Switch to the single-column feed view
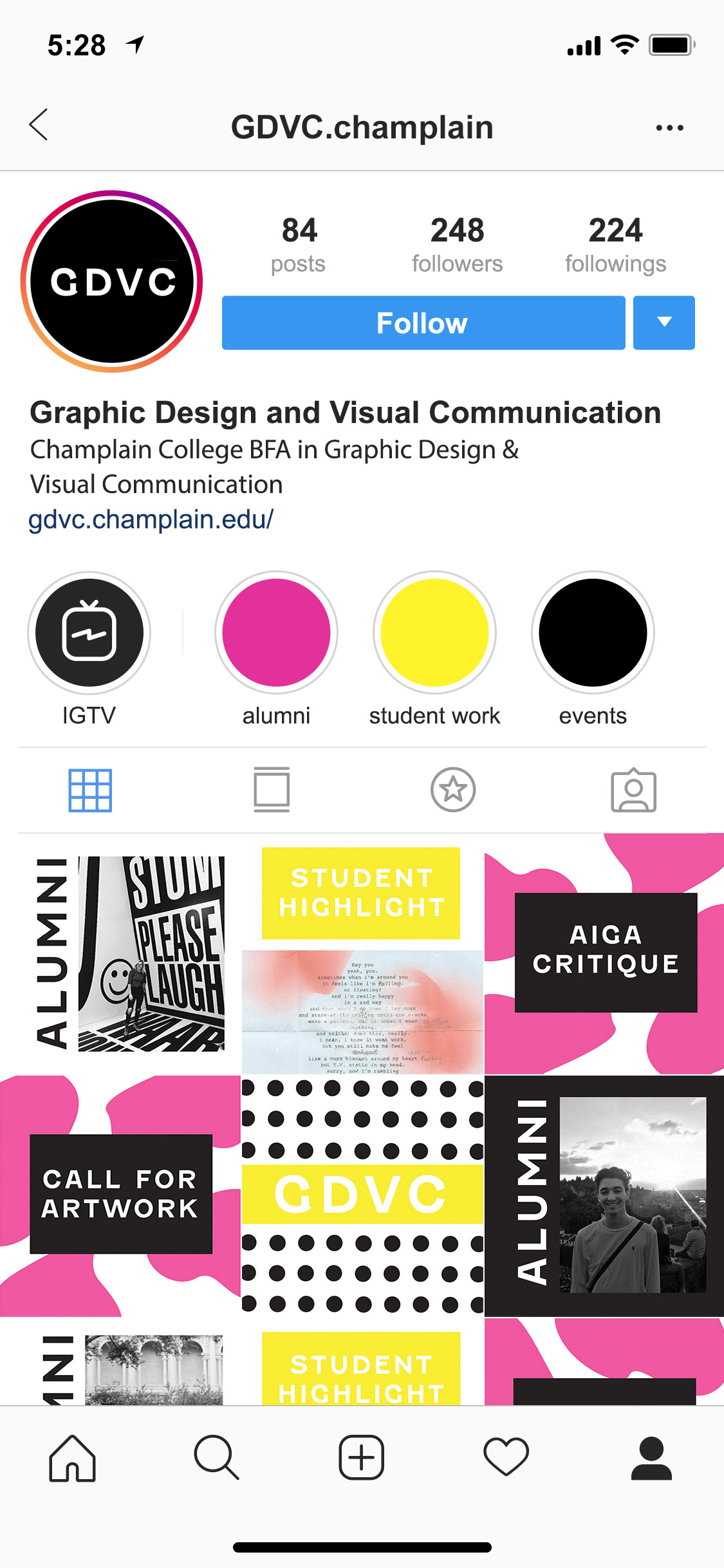The width and height of the screenshot is (724, 1568). pyautogui.click(x=272, y=790)
